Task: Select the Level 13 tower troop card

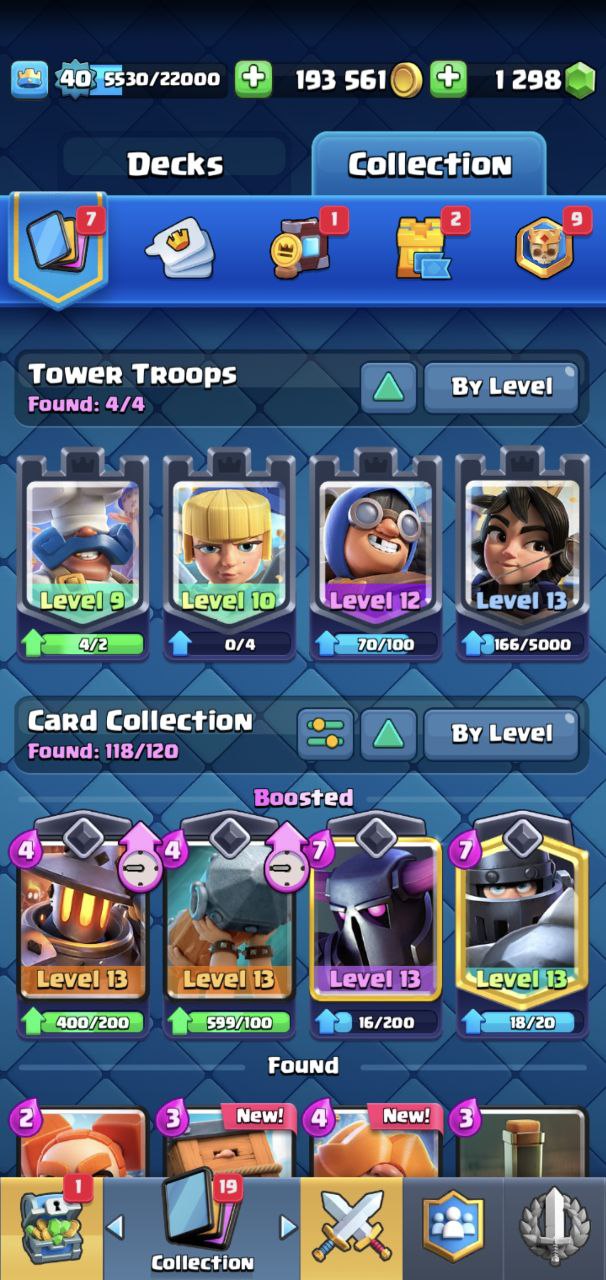Action: pyautogui.click(x=521, y=555)
